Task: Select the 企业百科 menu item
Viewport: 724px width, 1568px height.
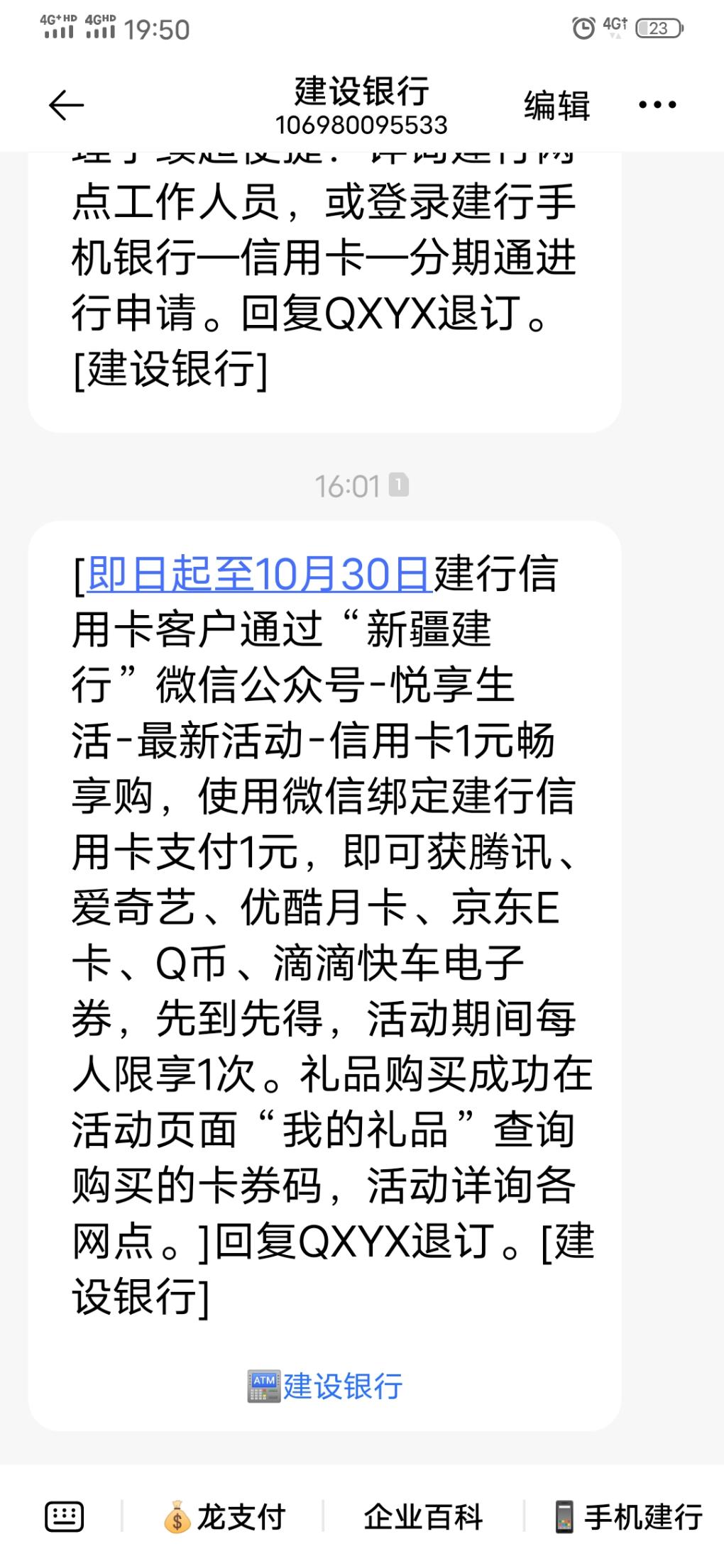Action: click(x=423, y=1517)
